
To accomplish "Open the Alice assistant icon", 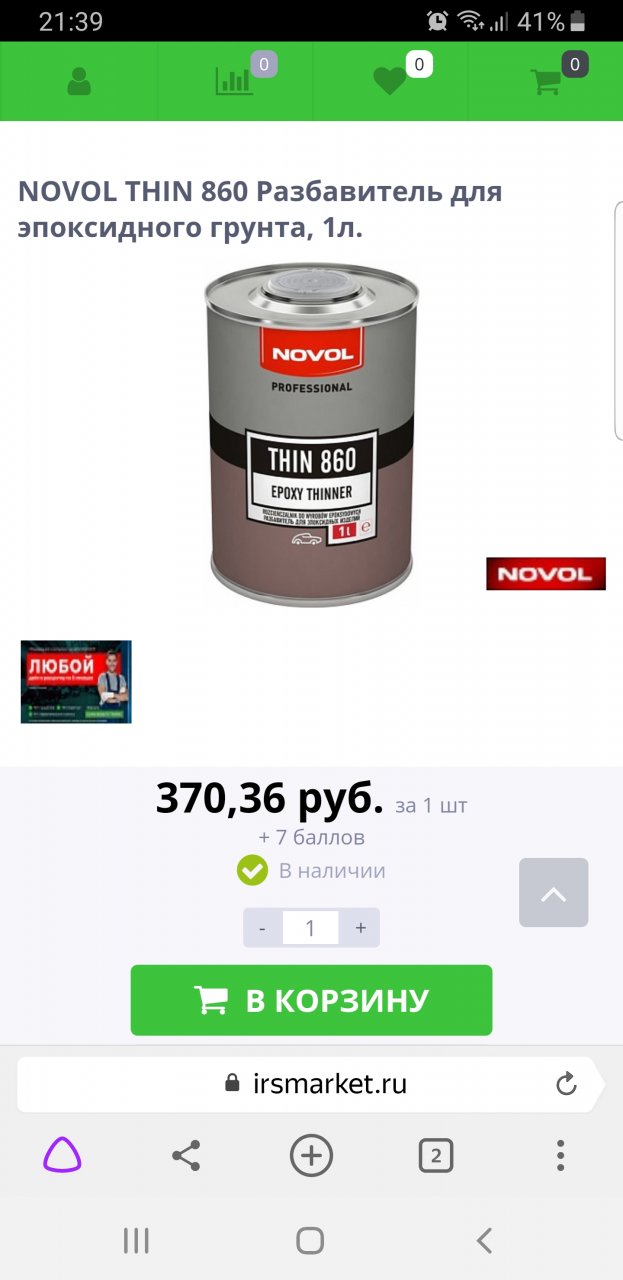I will [62, 1157].
